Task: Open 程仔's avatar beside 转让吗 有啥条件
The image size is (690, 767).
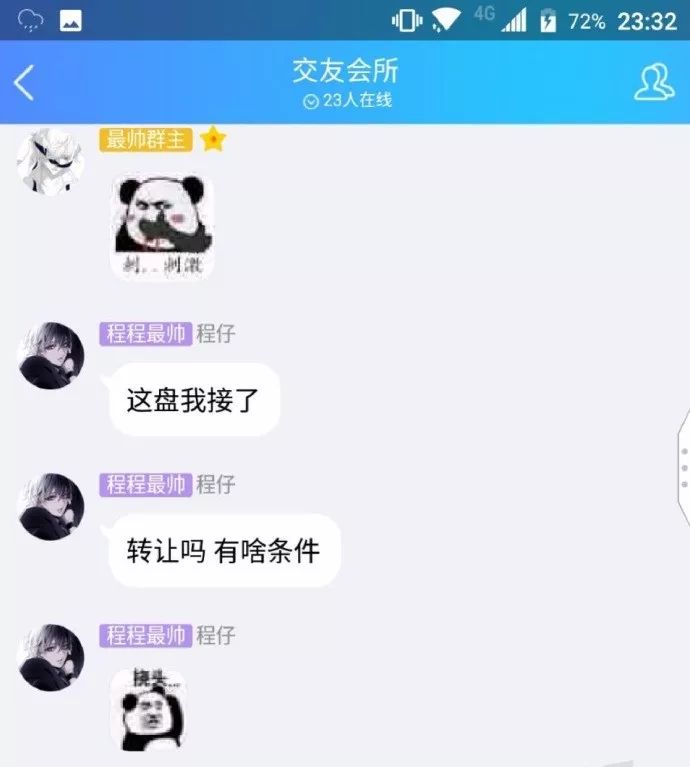Action: 51,506
